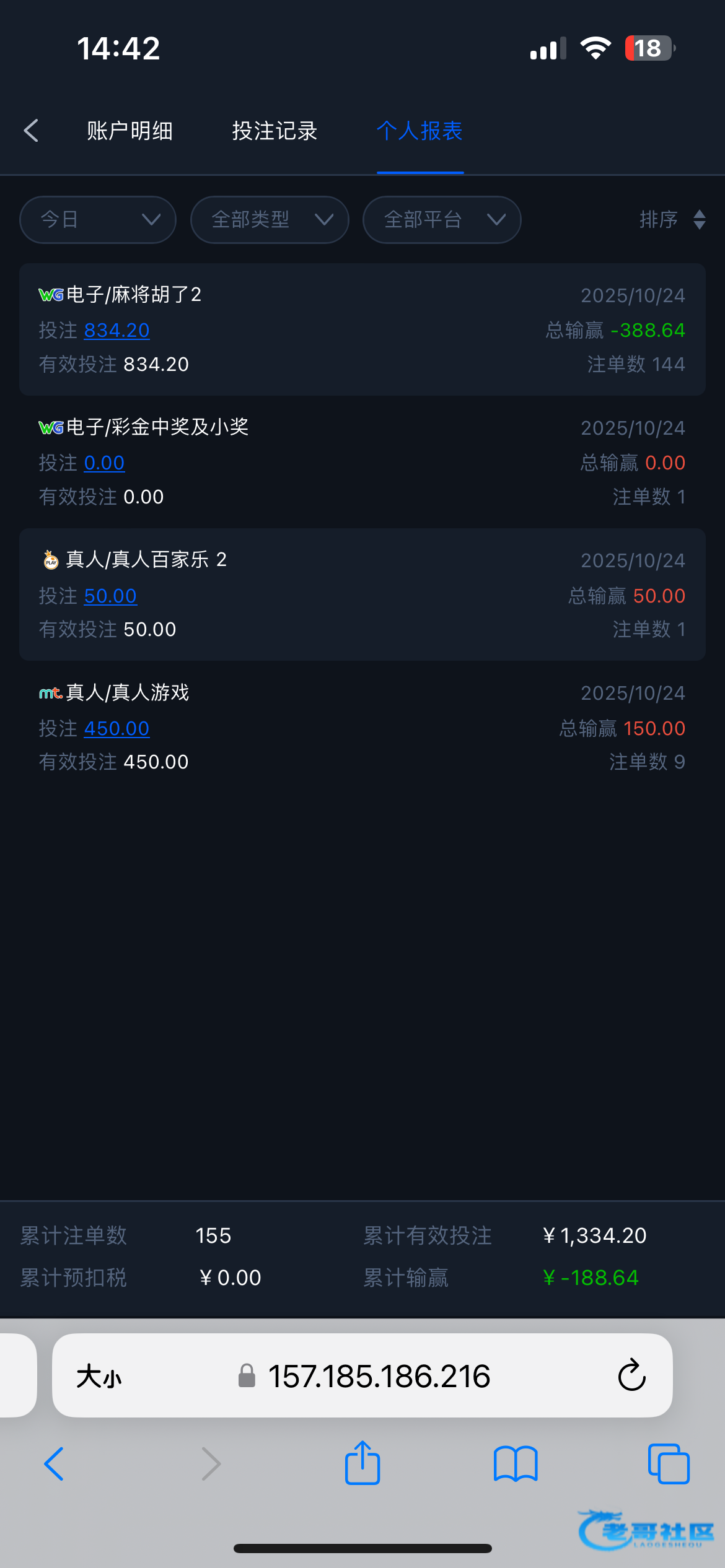Switch to the 账户明细 tab

(130, 131)
